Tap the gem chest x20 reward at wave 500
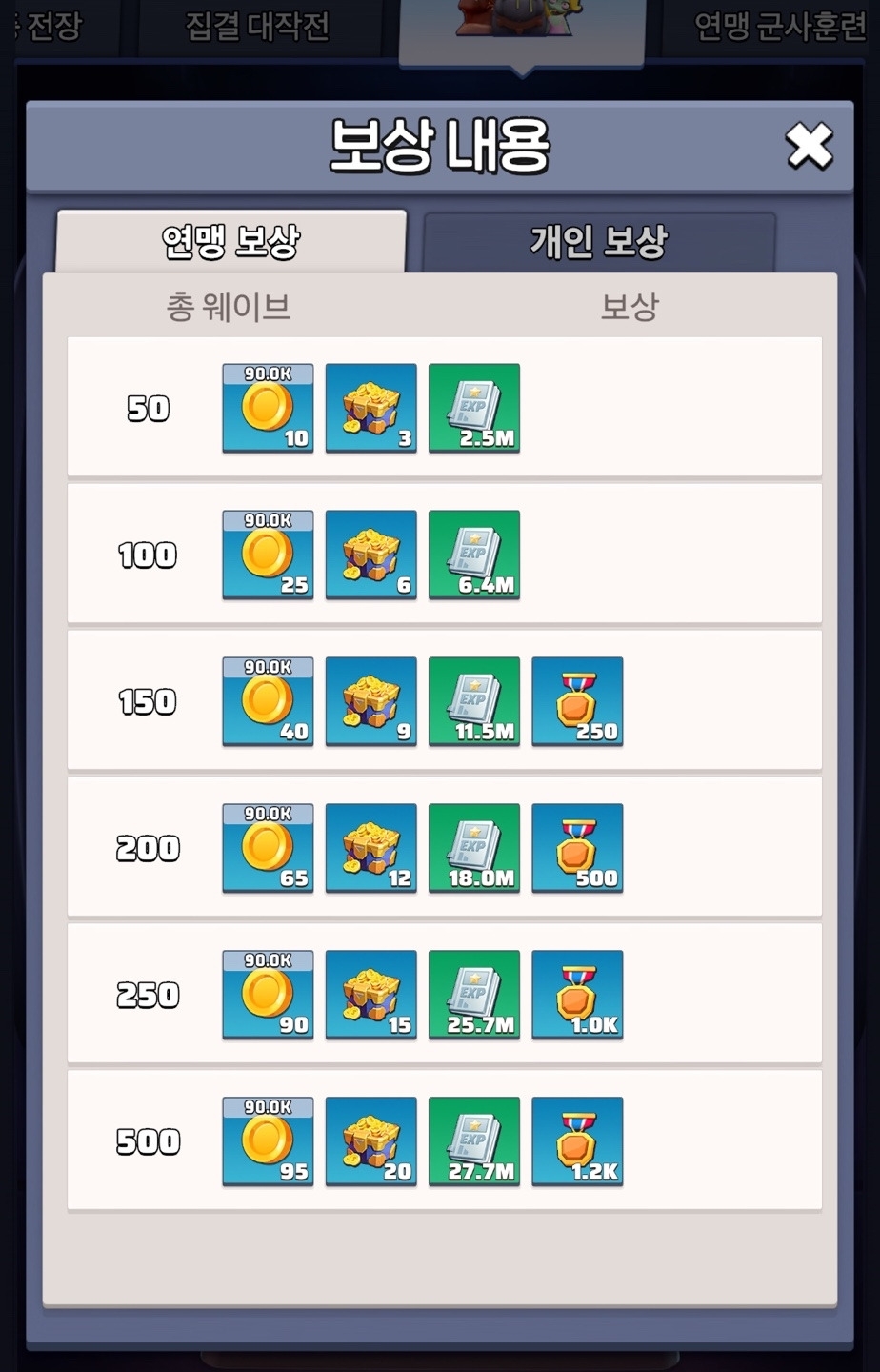The image size is (880, 1372). [x=371, y=1141]
